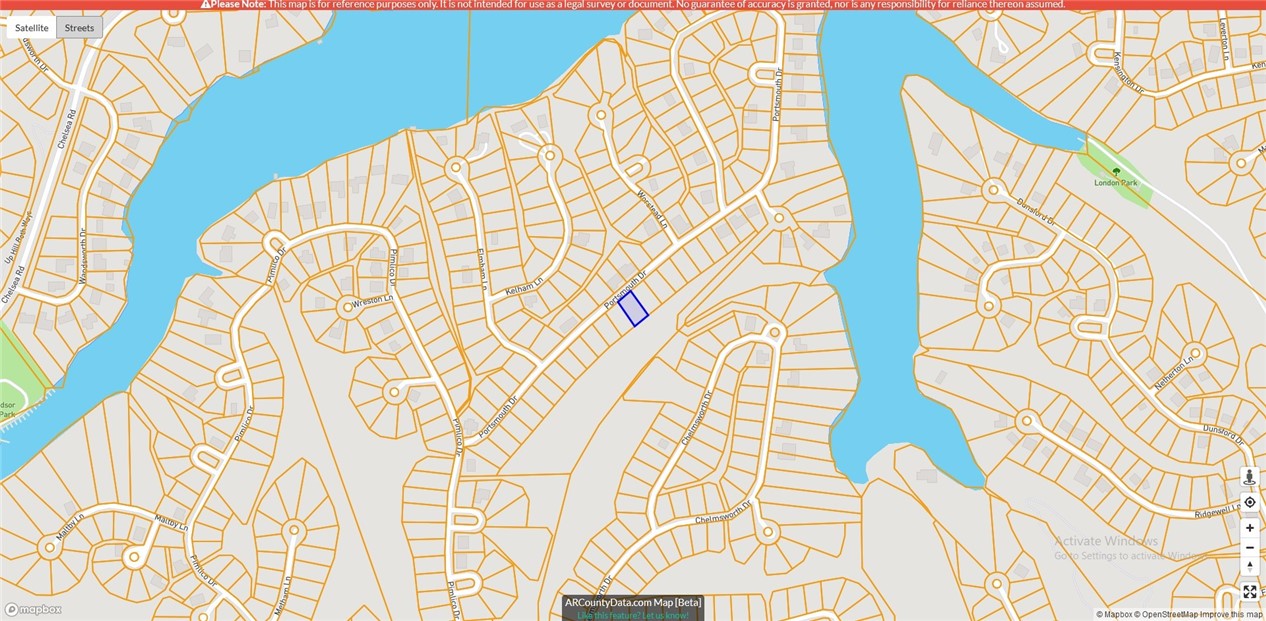
Task: Locate my current position on map
Action: (1249, 502)
